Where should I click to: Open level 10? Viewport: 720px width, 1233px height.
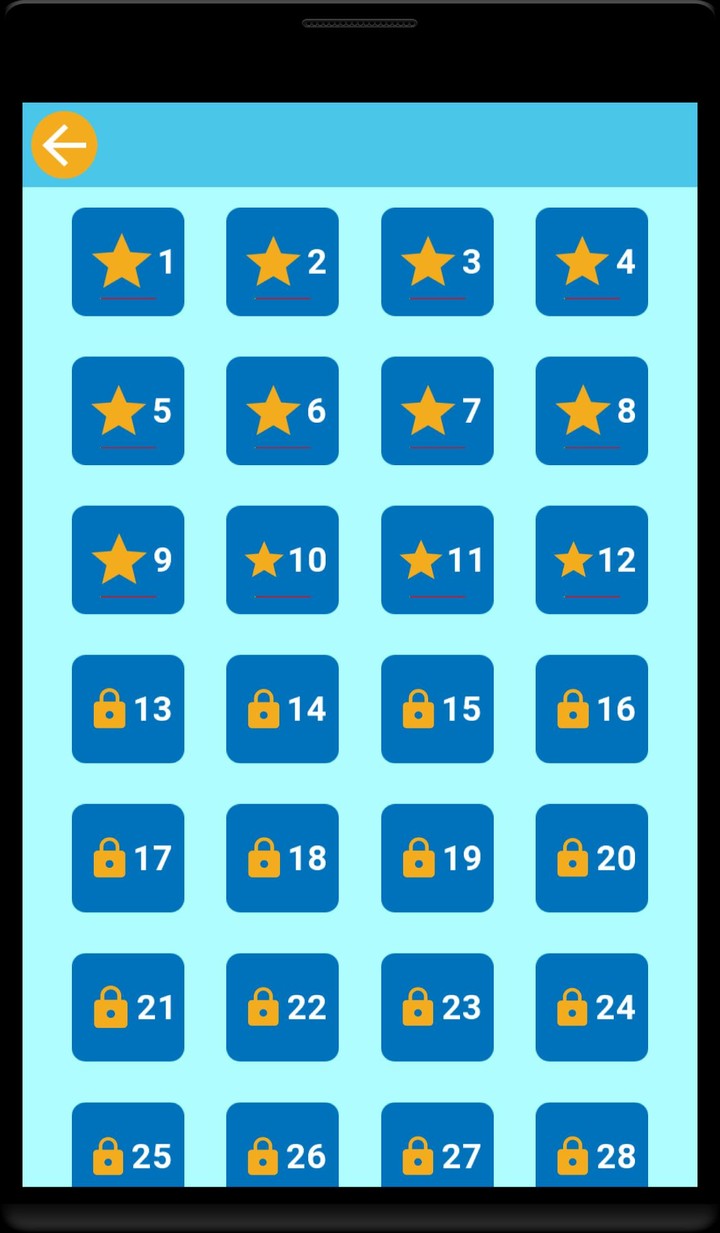pyautogui.click(x=282, y=560)
